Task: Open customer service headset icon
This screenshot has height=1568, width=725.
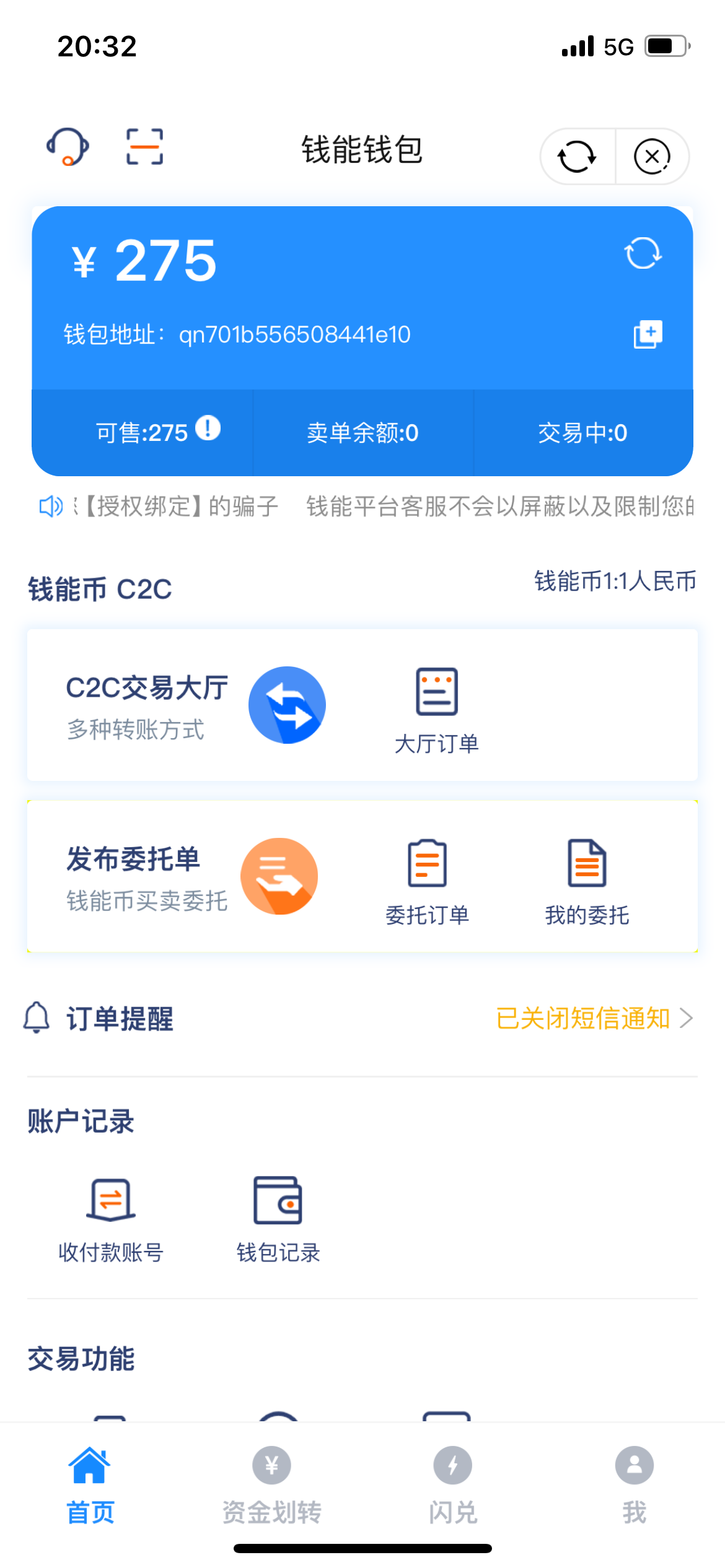Action: click(x=68, y=147)
